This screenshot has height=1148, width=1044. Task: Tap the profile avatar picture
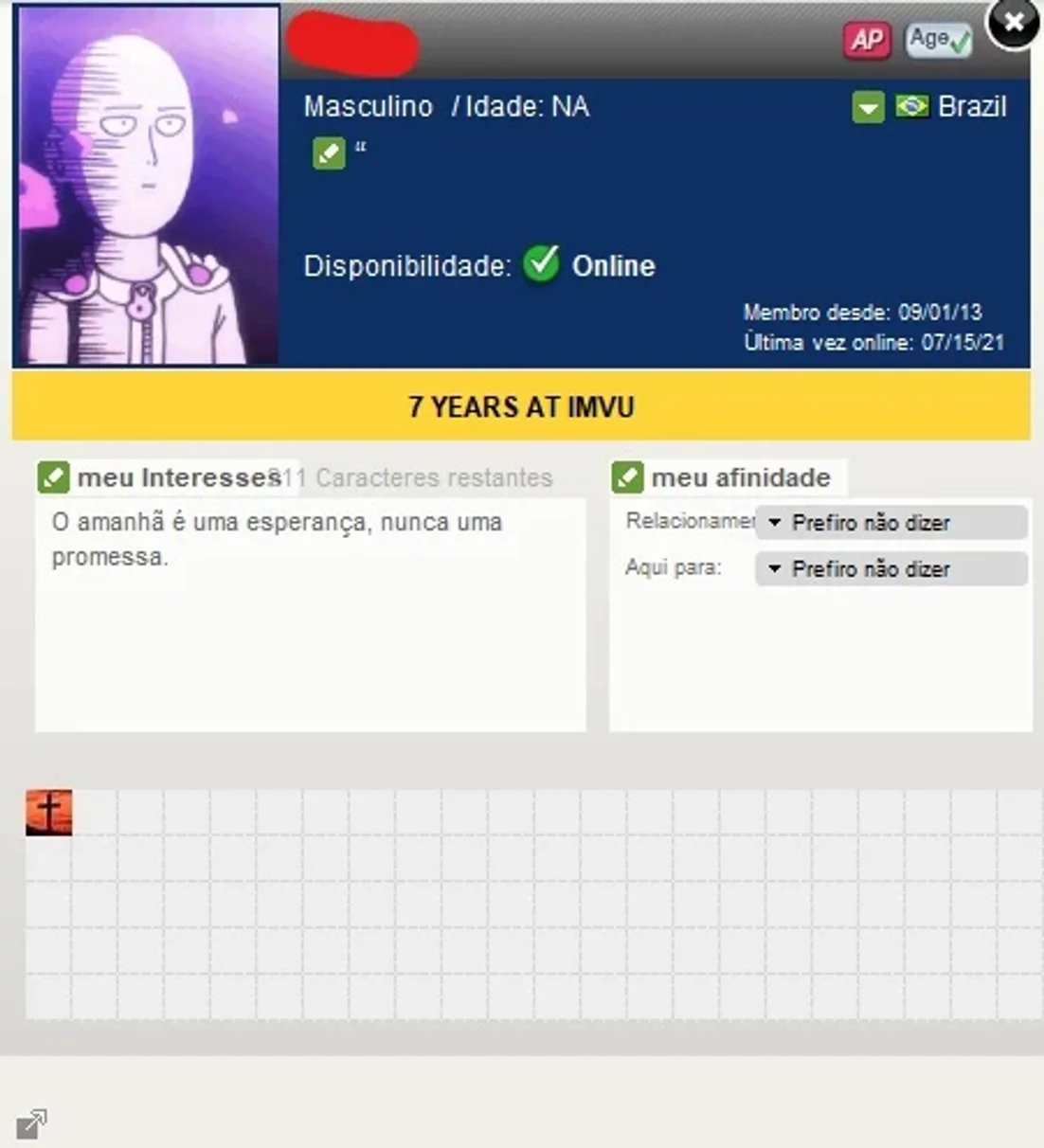click(149, 186)
